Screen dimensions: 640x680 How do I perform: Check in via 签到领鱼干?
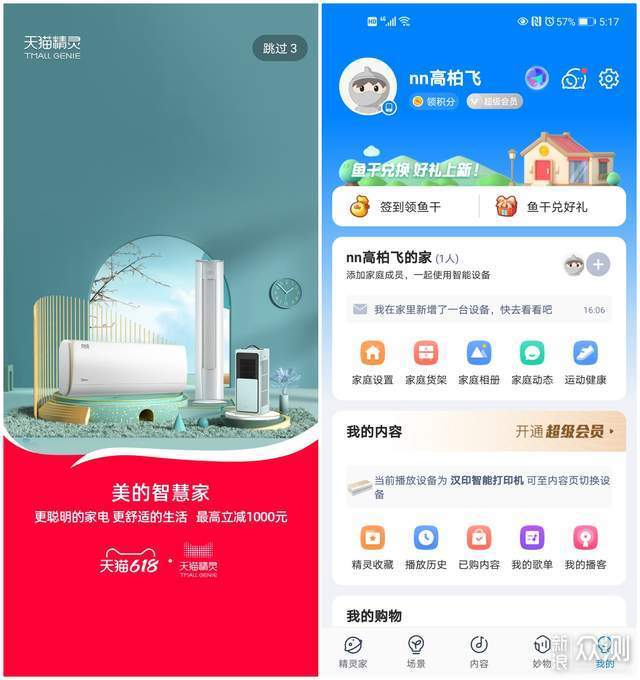[x=396, y=207]
